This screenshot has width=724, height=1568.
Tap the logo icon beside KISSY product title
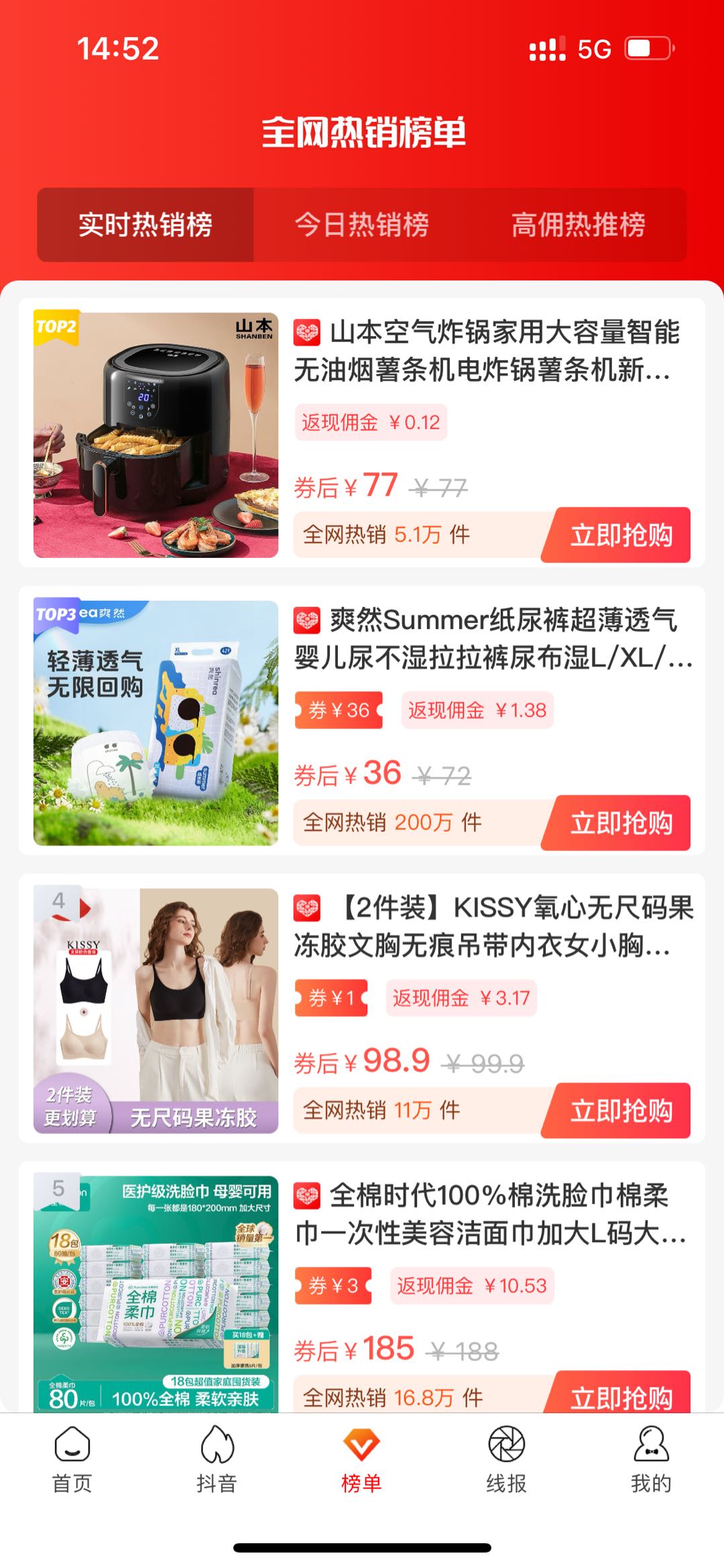[x=308, y=910]
